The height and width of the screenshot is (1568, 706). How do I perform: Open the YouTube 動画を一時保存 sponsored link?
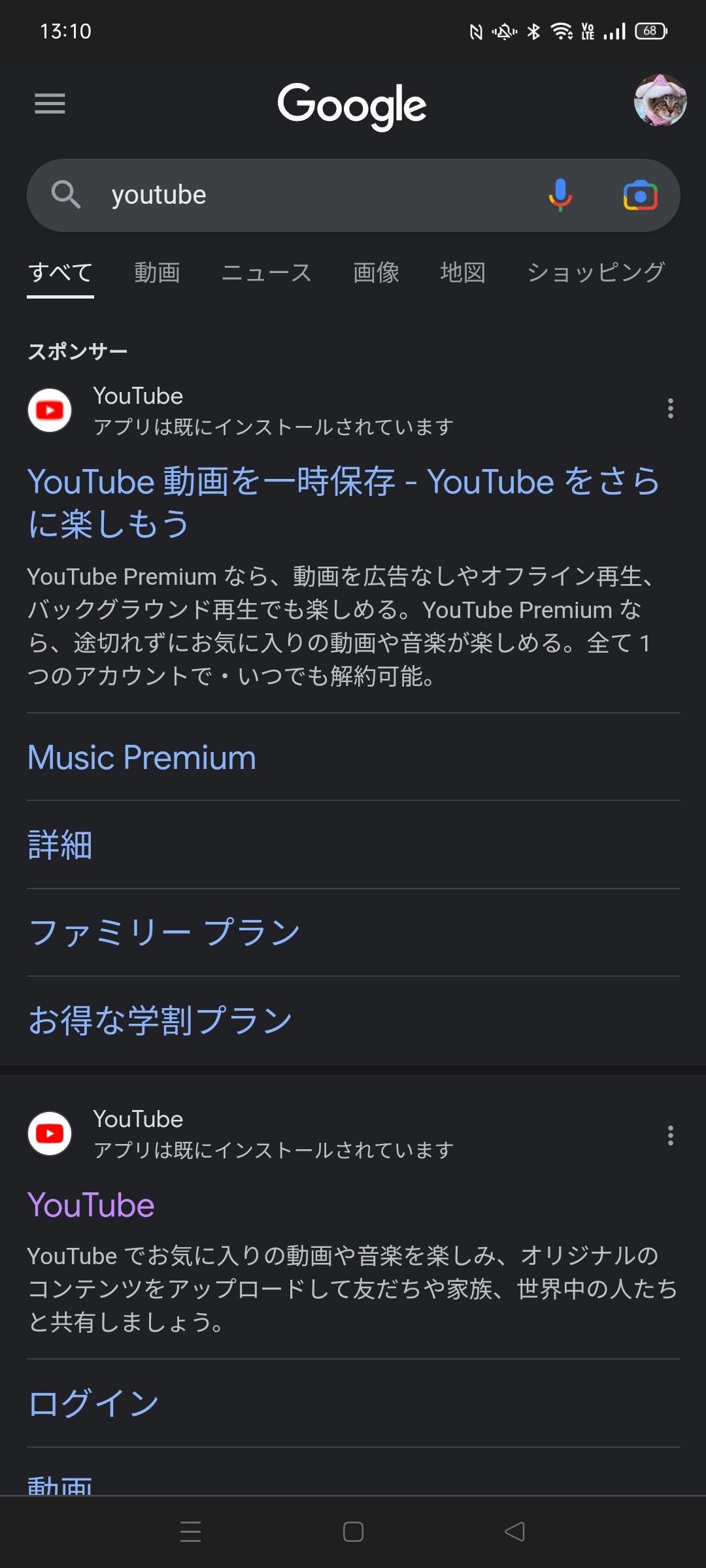click(x=343, y=502)
